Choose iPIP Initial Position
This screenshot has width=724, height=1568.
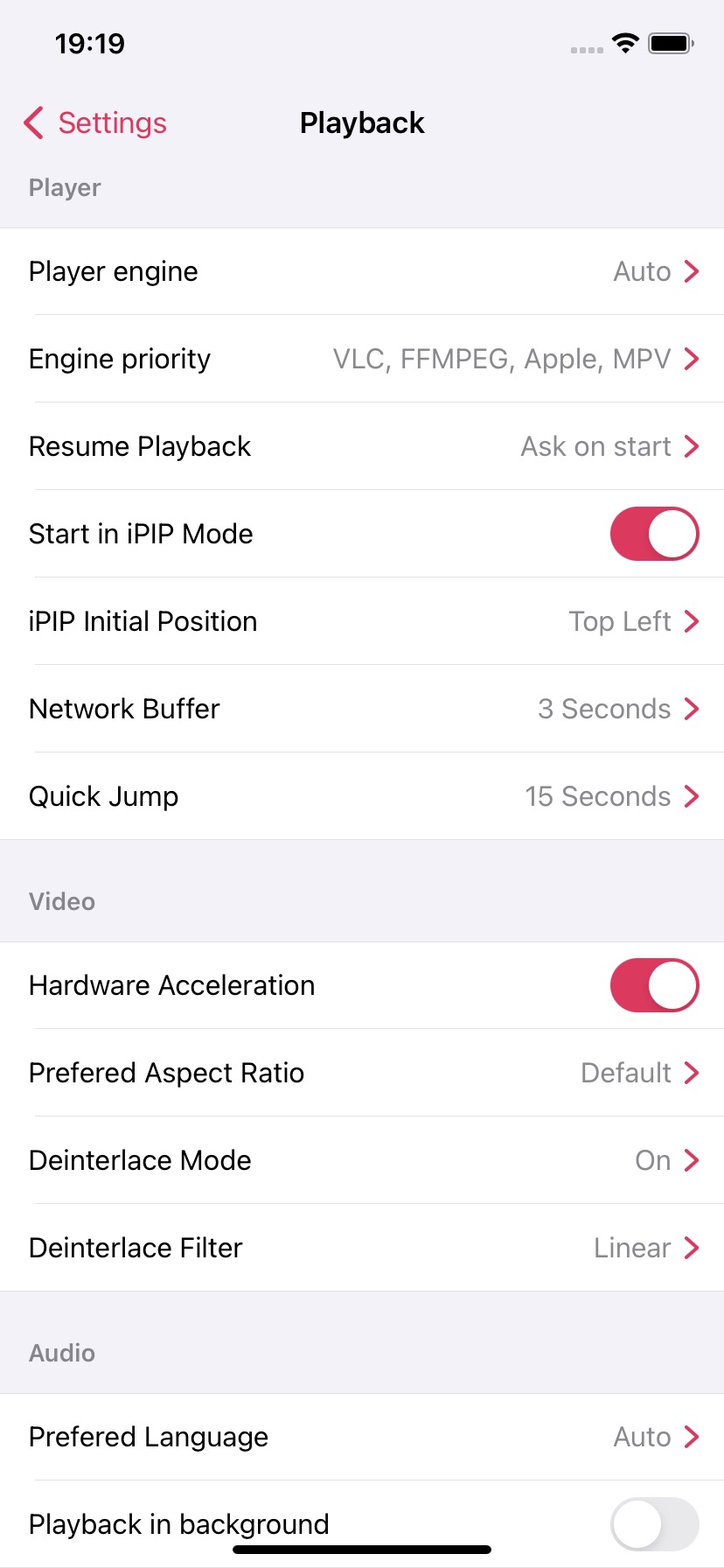(362, 621)
